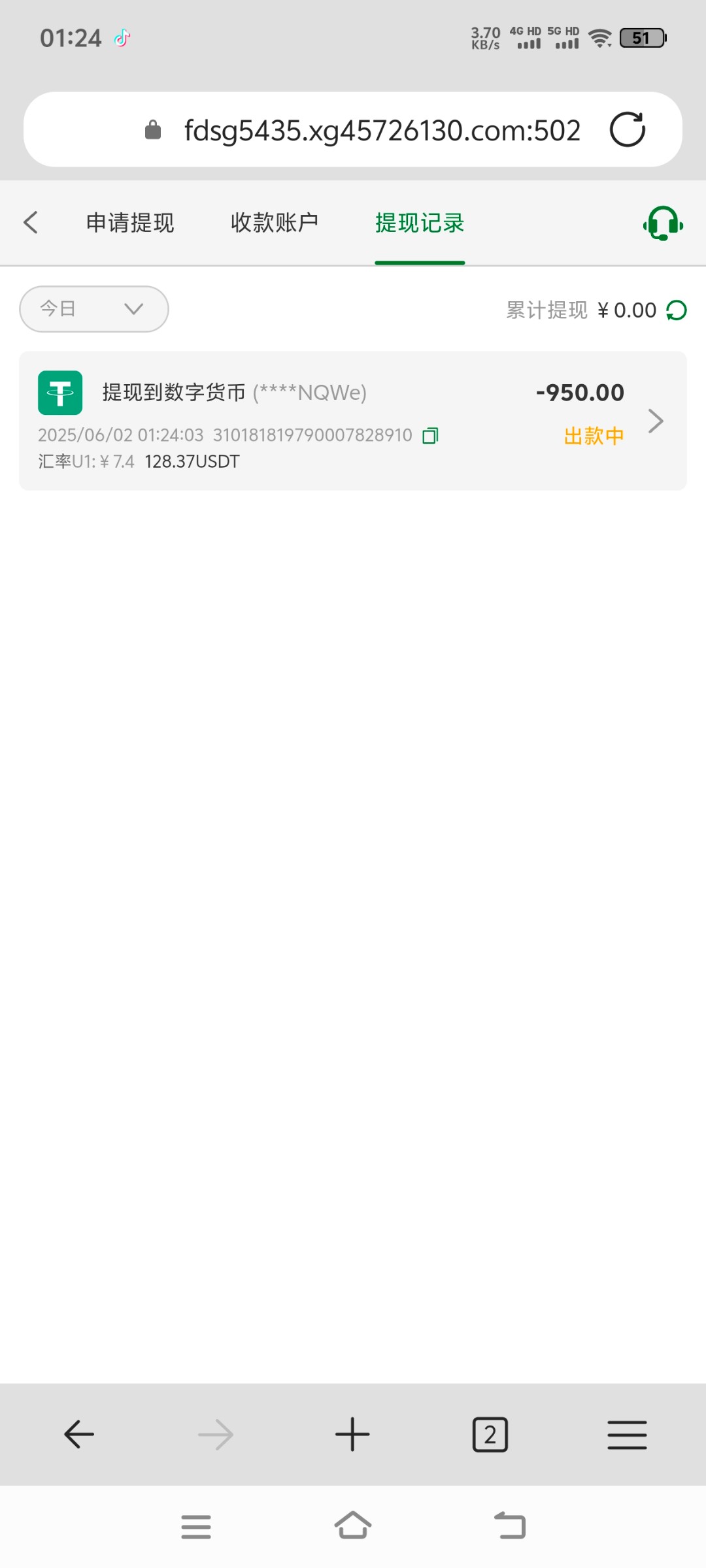The image size is (706, 1568).
Task: Go to the phone home screen
Action: pos(353,1526)
